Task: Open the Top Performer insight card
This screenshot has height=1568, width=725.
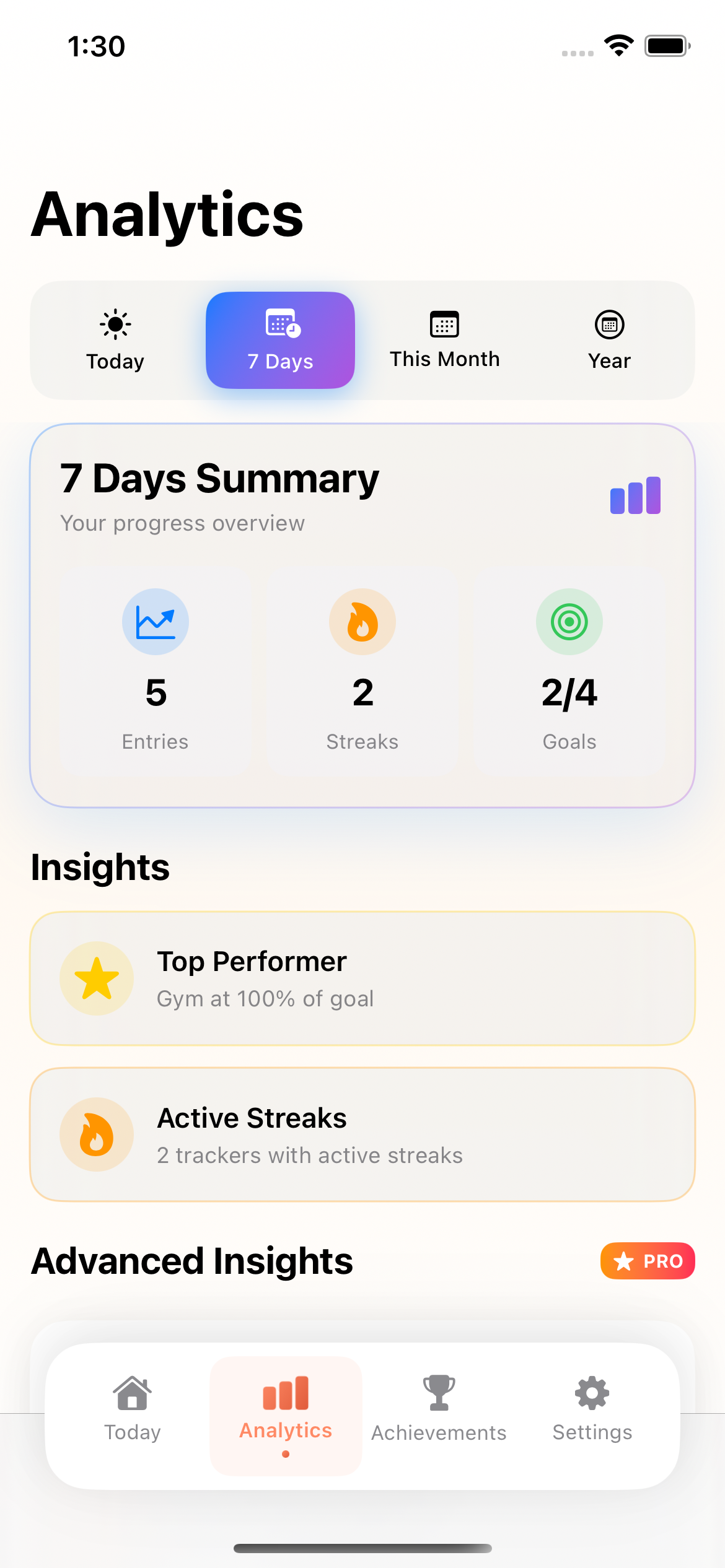Action: click(362, 978)
